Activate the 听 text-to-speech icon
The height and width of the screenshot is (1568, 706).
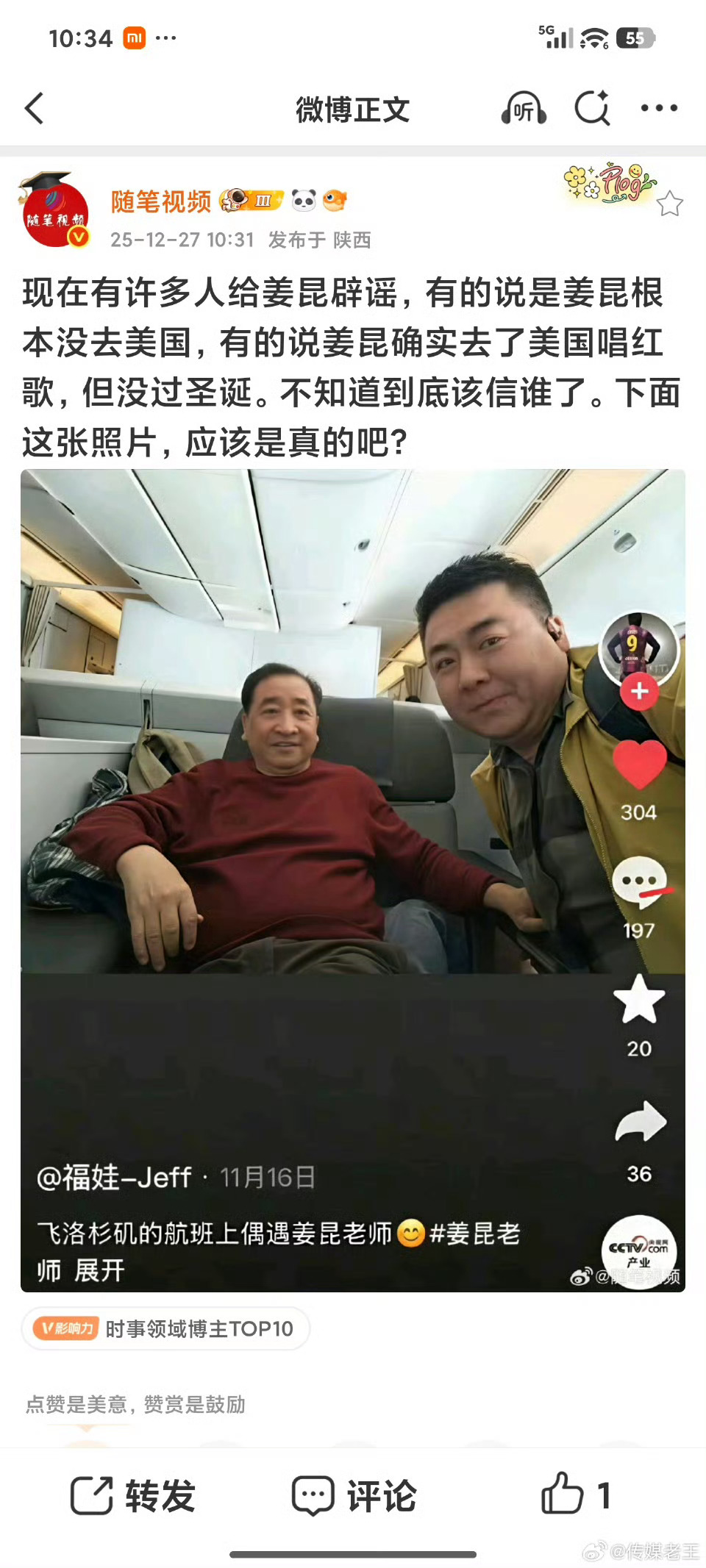tap(524, 107)
